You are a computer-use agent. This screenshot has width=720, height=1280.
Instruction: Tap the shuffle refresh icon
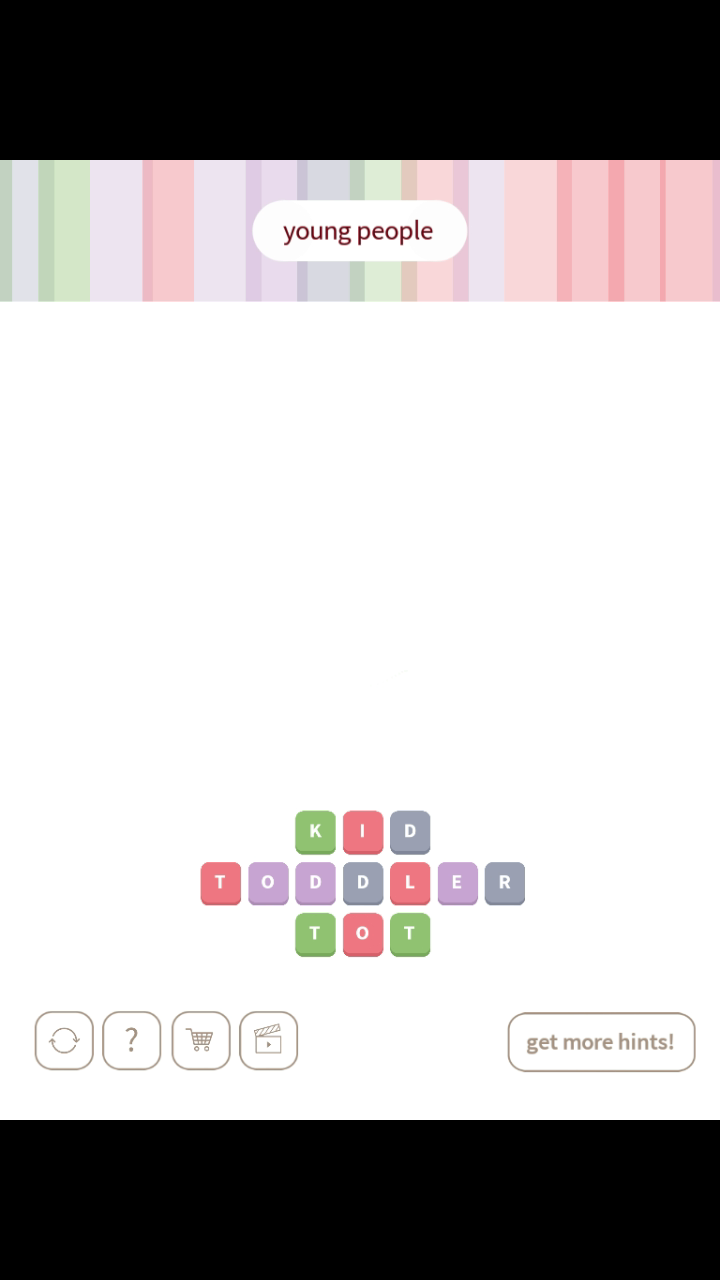click(64, 1041)
